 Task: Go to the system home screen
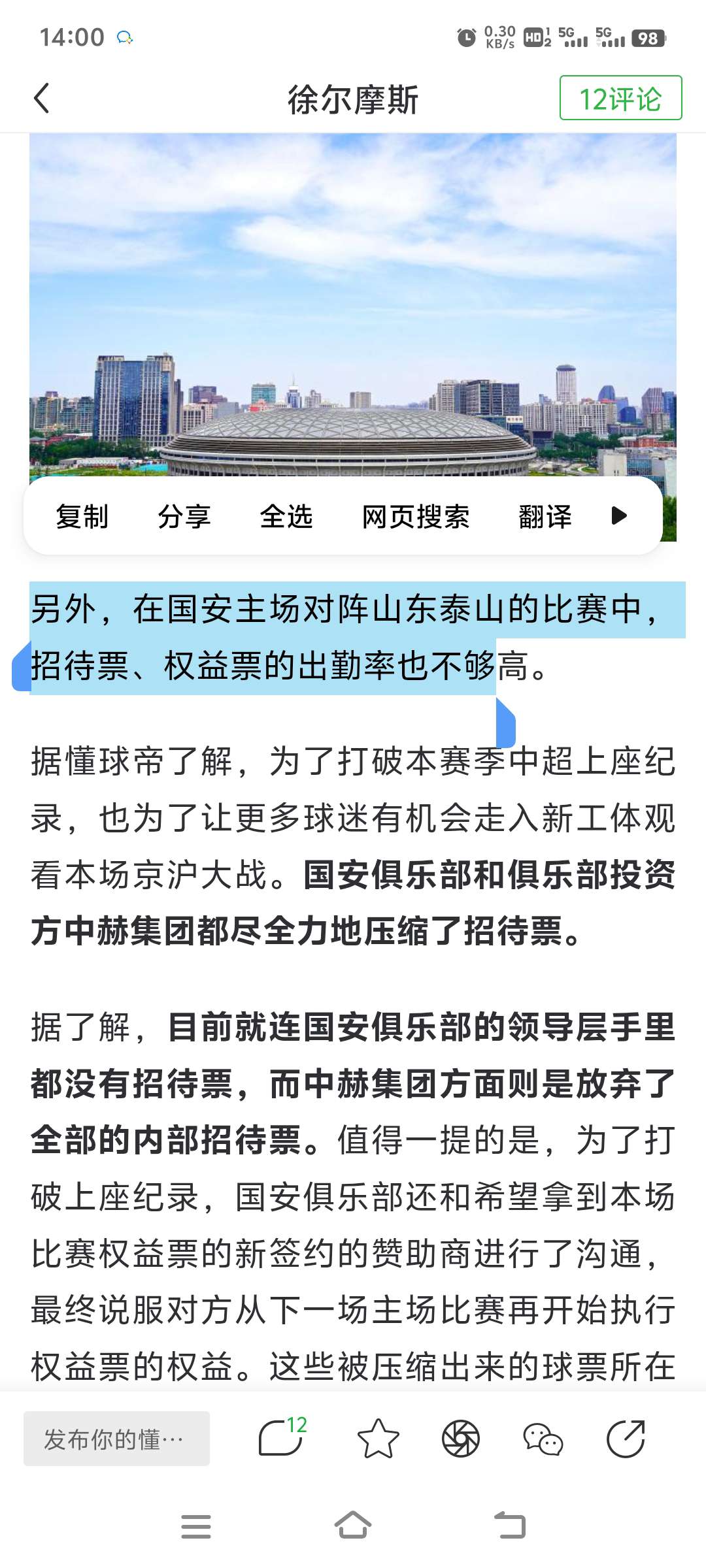353,1526
